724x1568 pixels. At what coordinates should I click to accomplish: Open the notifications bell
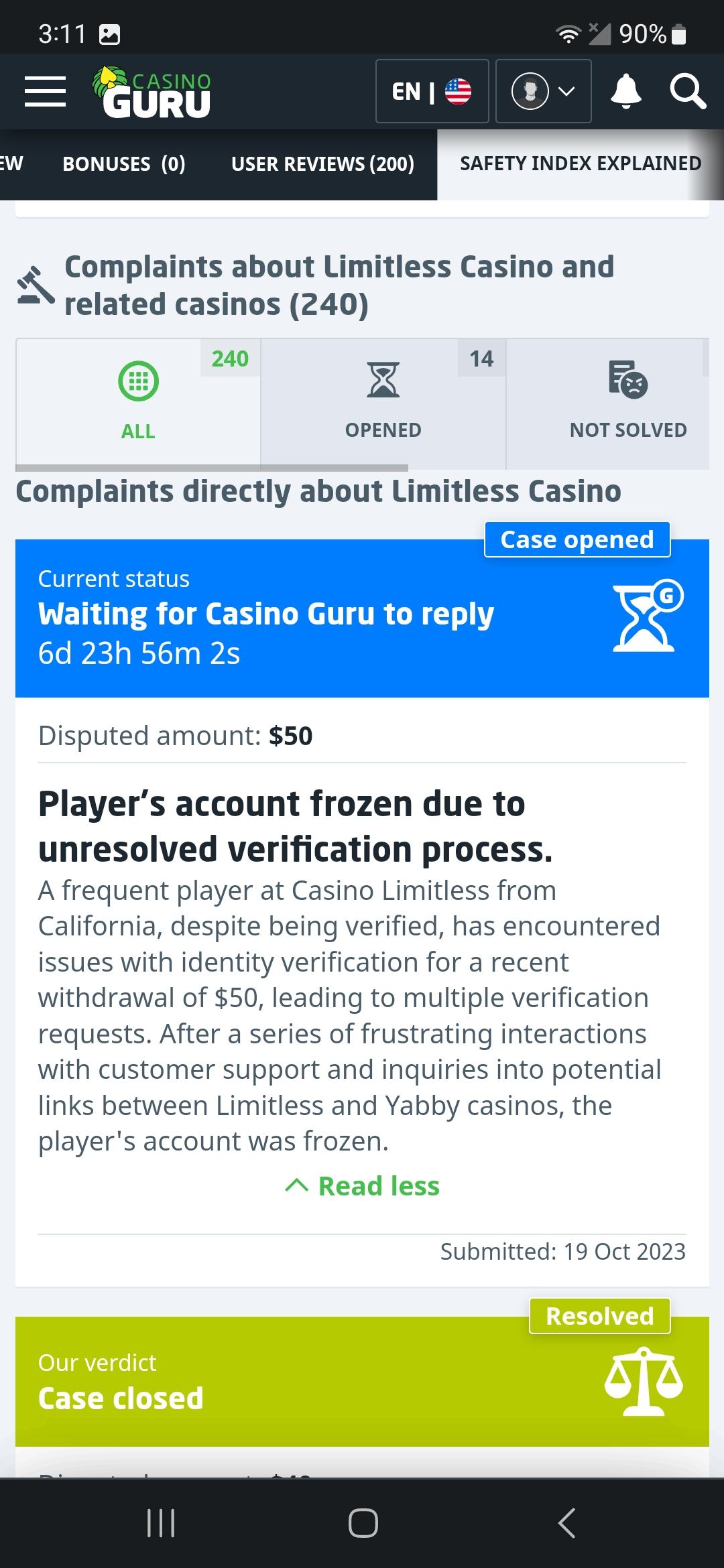625,91
